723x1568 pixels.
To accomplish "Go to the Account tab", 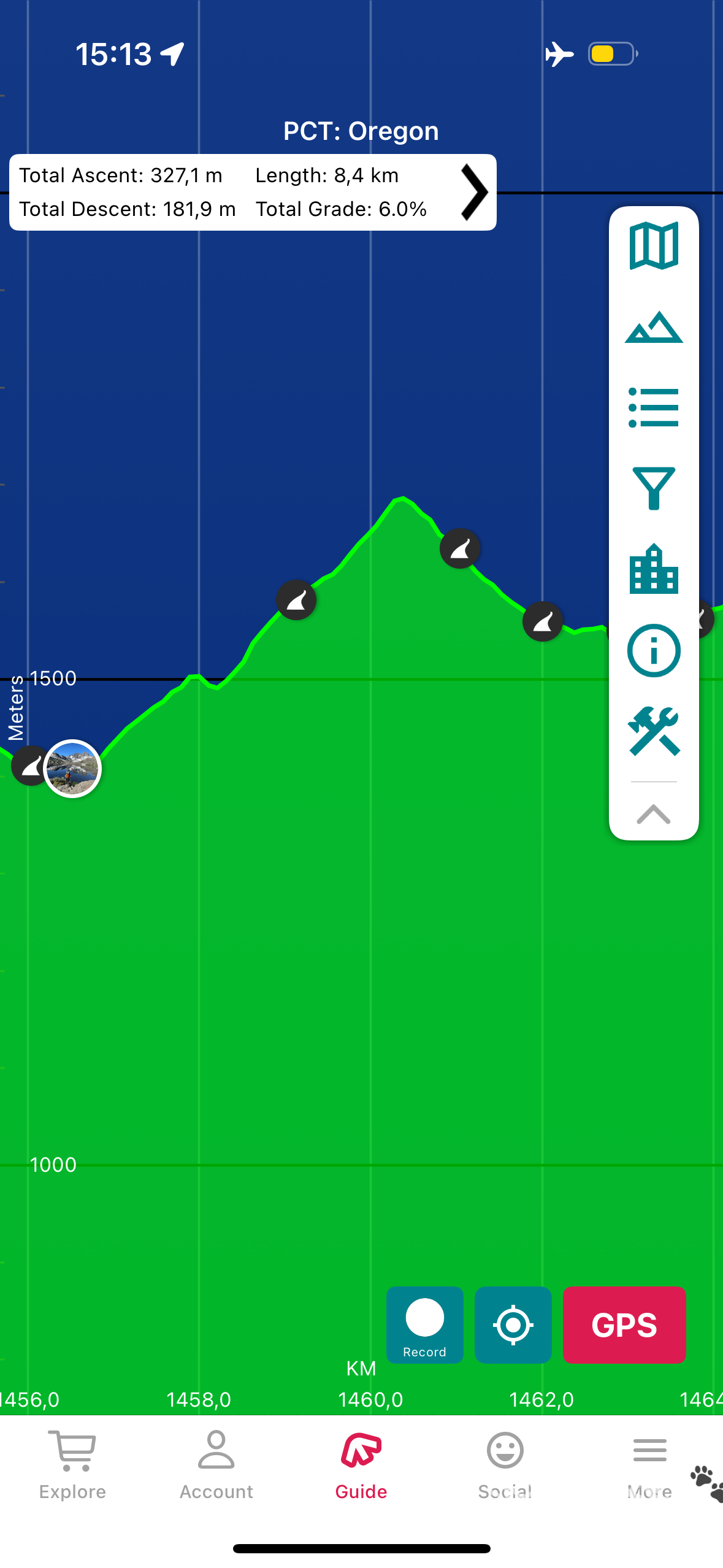I will pyautogui.click(x=216, y=1465).
